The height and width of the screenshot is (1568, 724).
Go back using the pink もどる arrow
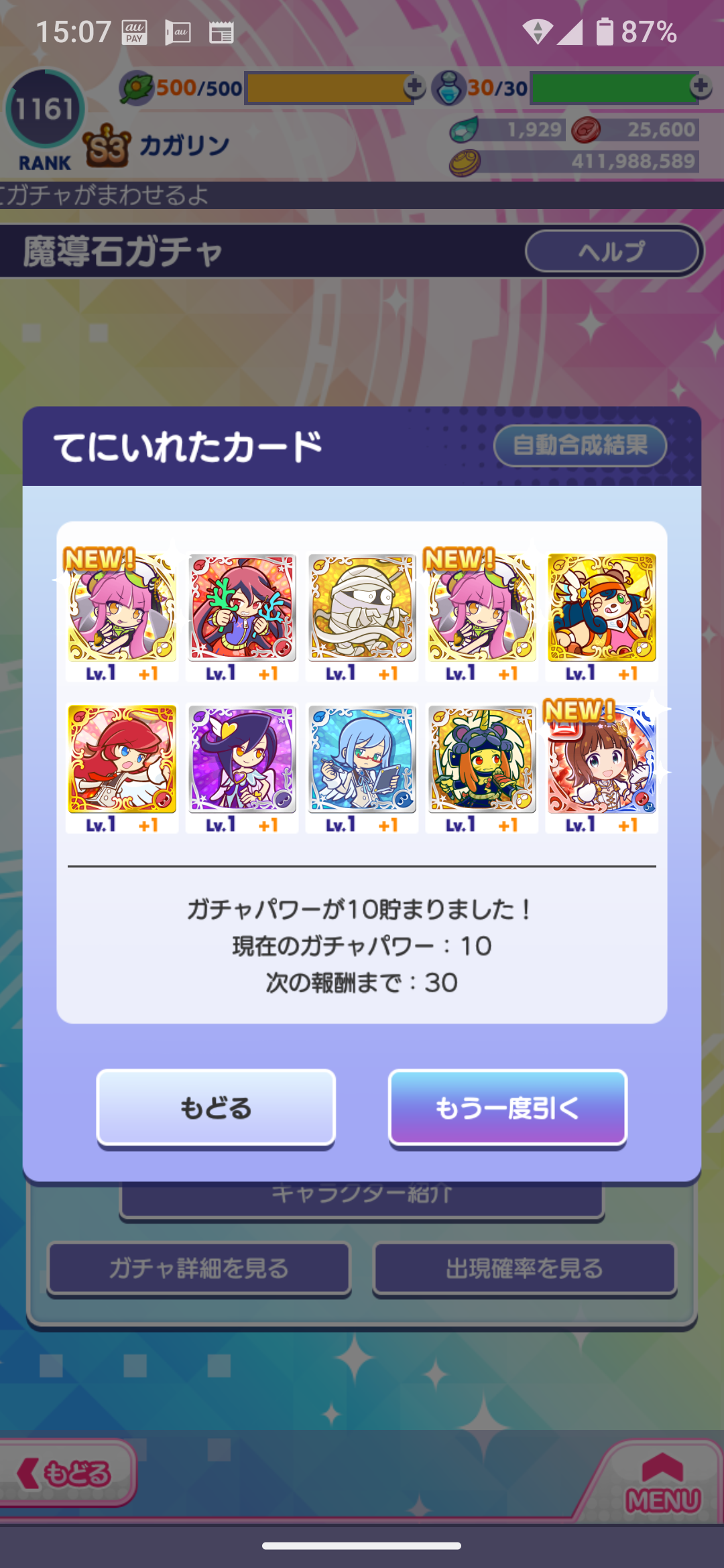(67, 1474)
